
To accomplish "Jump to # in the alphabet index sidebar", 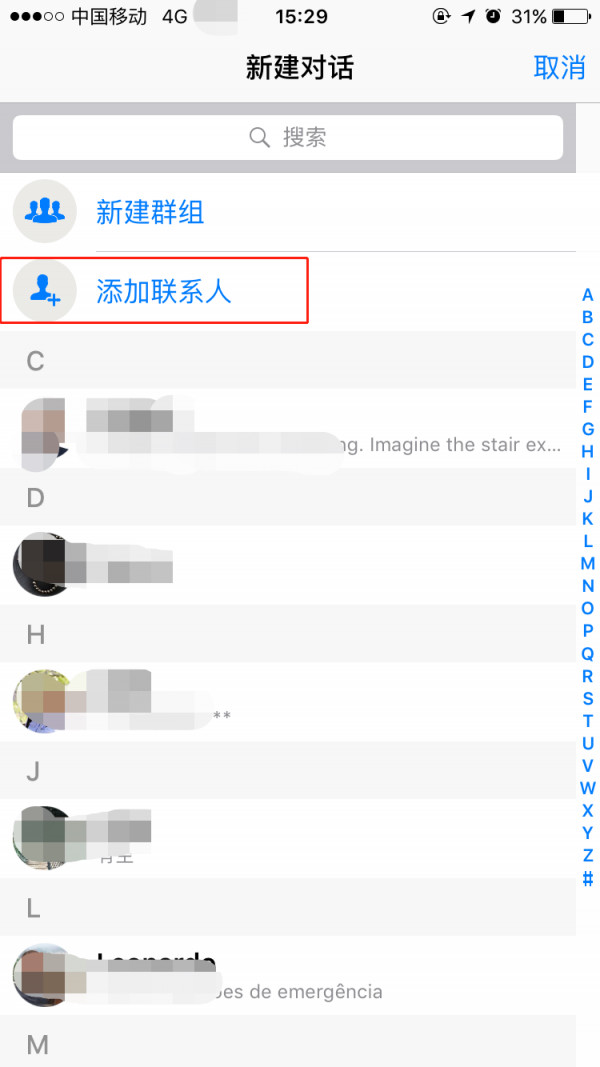I will [x=588, y=879].
